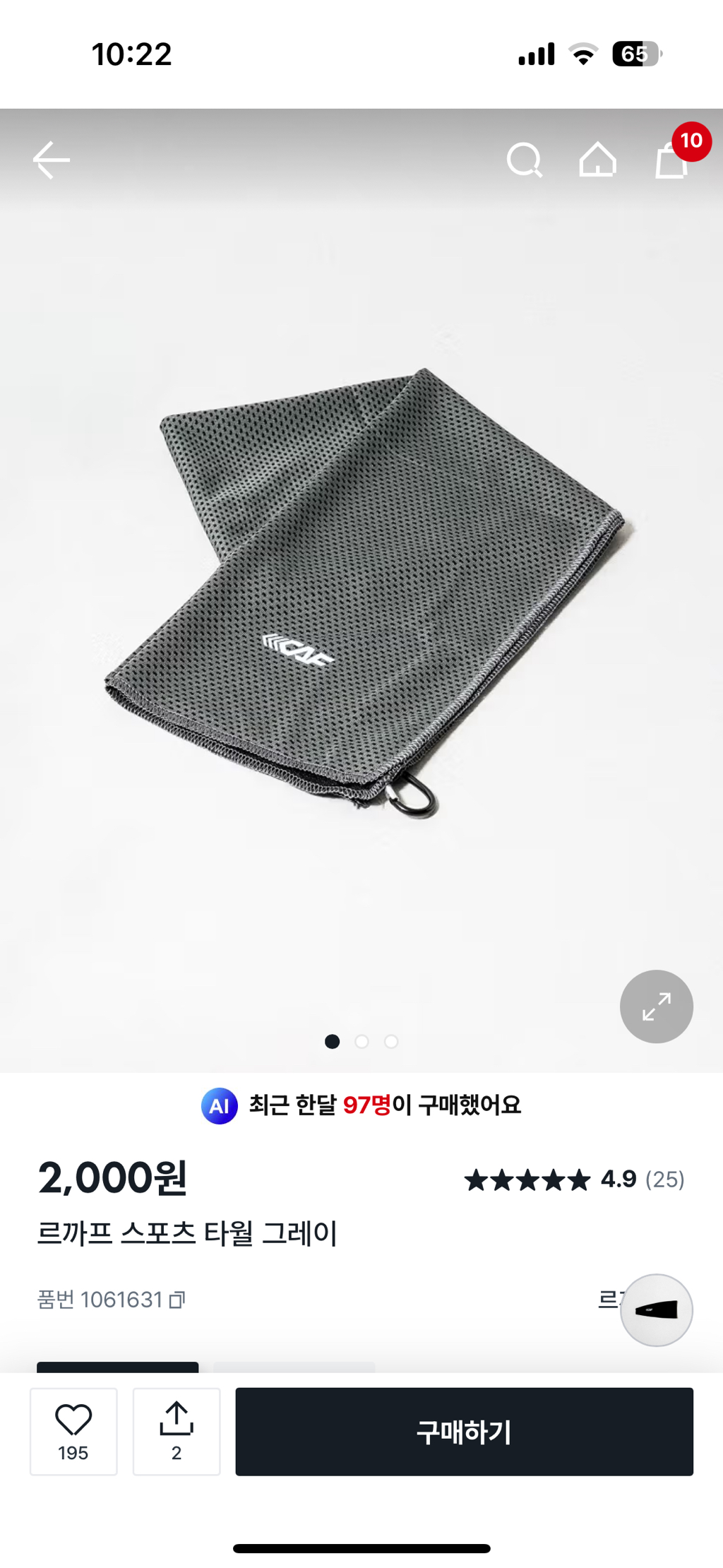Open search from the top bar
This screenshot has height=1568, width=723.
(x=525, y=160)
